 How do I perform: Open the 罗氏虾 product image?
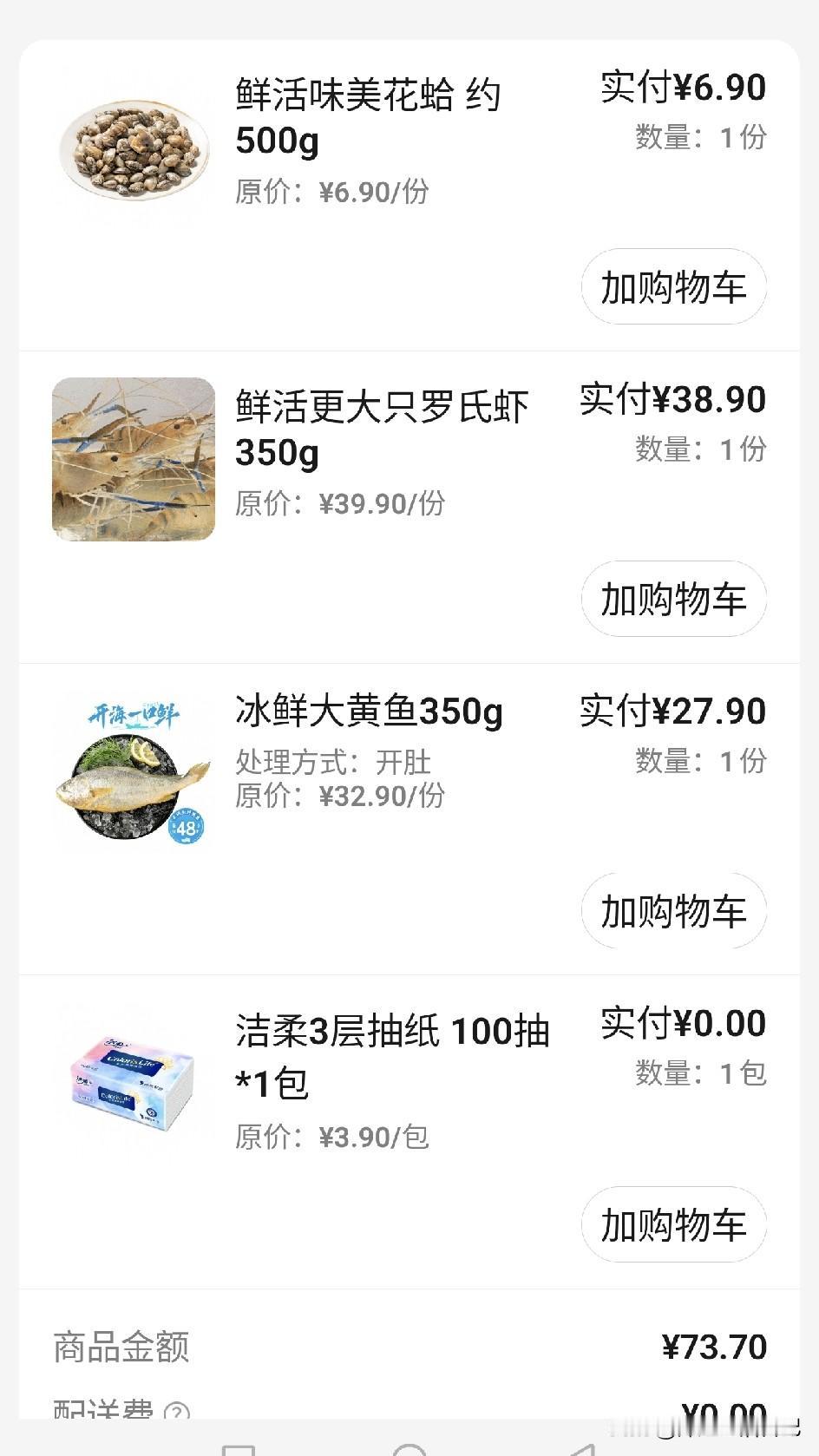134,459
